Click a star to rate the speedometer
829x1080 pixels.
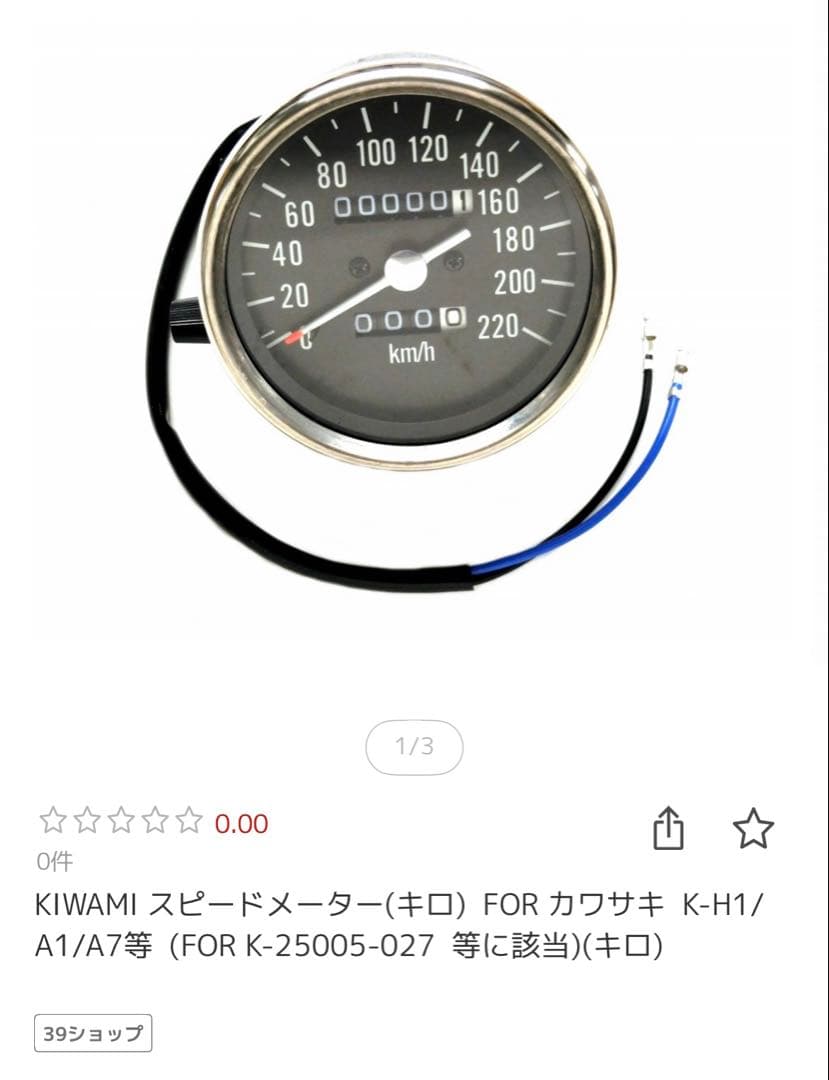pyautogui.click(x=119, y=822)
